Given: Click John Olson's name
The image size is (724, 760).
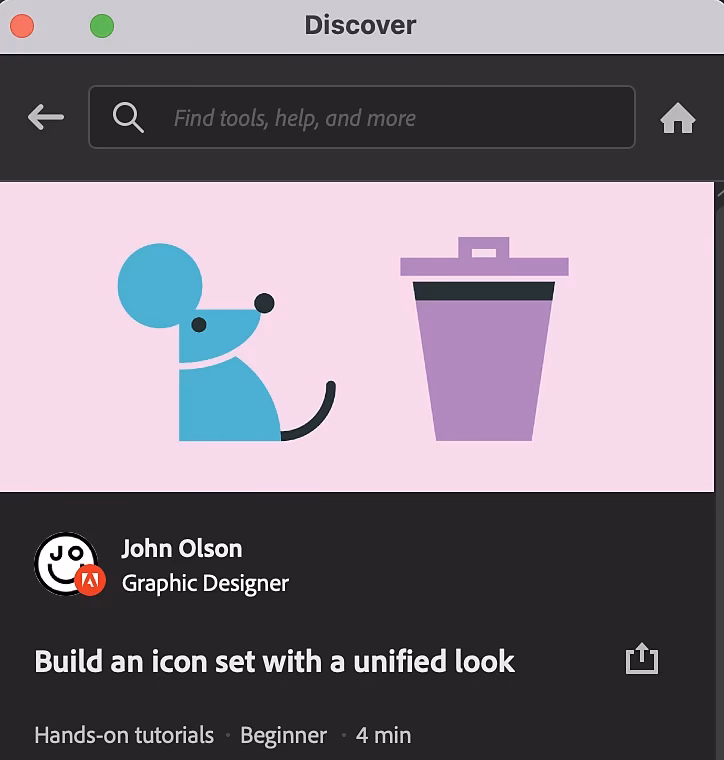Looking at the screenshot, I should pyautogui.click(x=181, y=548).
